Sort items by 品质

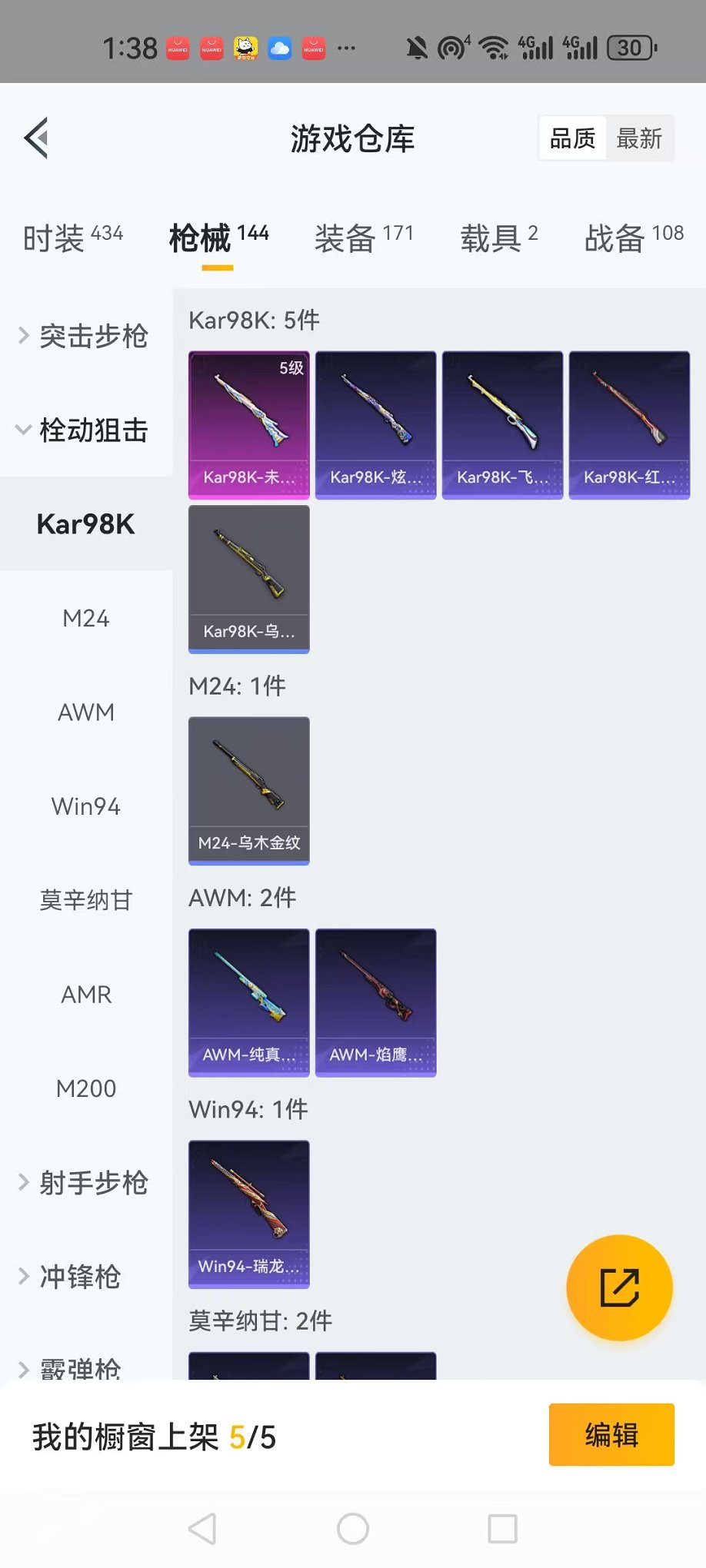pyautogui.click(x=573, y=139)
